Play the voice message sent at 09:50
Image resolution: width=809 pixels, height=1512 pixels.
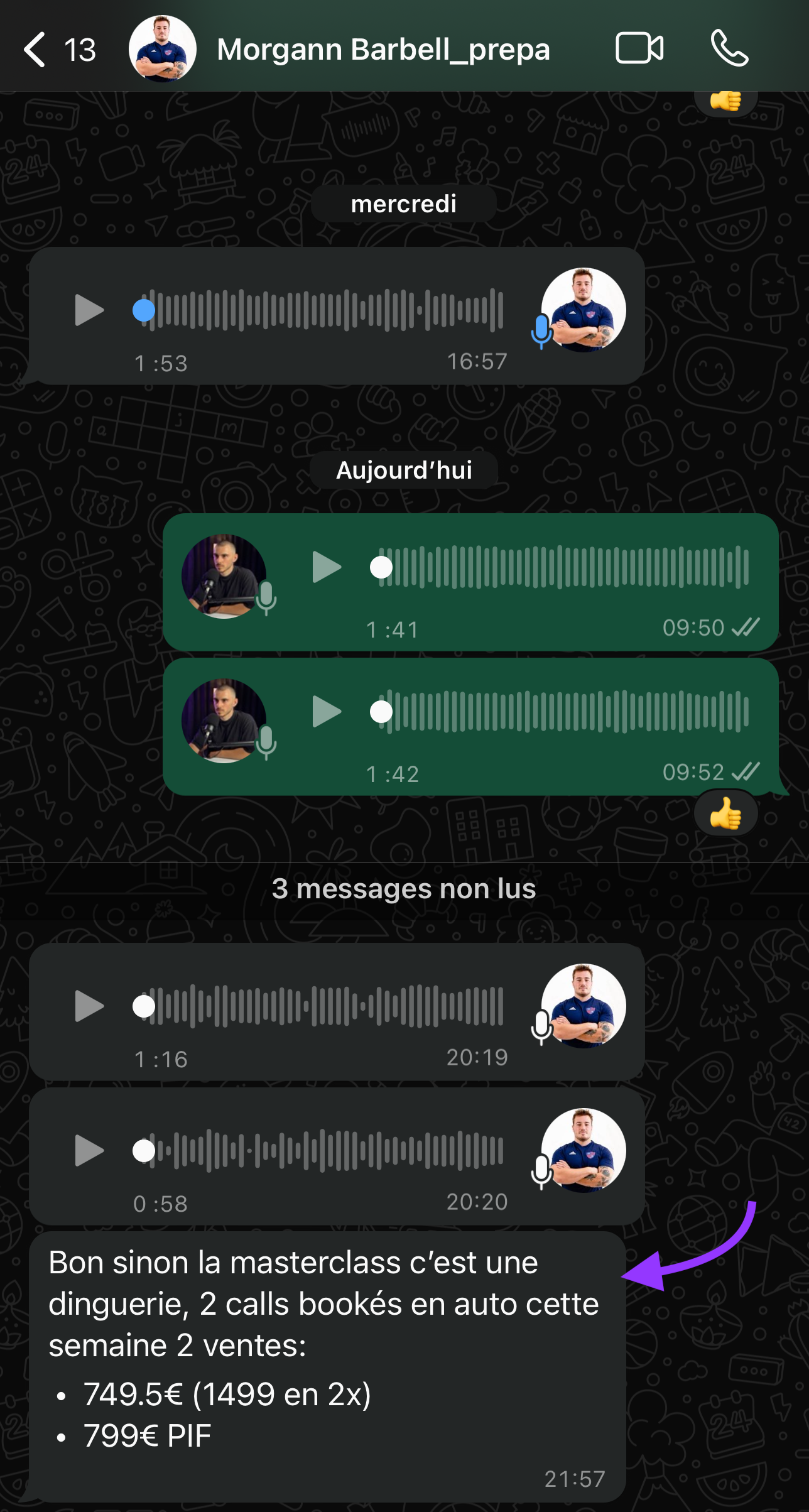click(327, 567)
